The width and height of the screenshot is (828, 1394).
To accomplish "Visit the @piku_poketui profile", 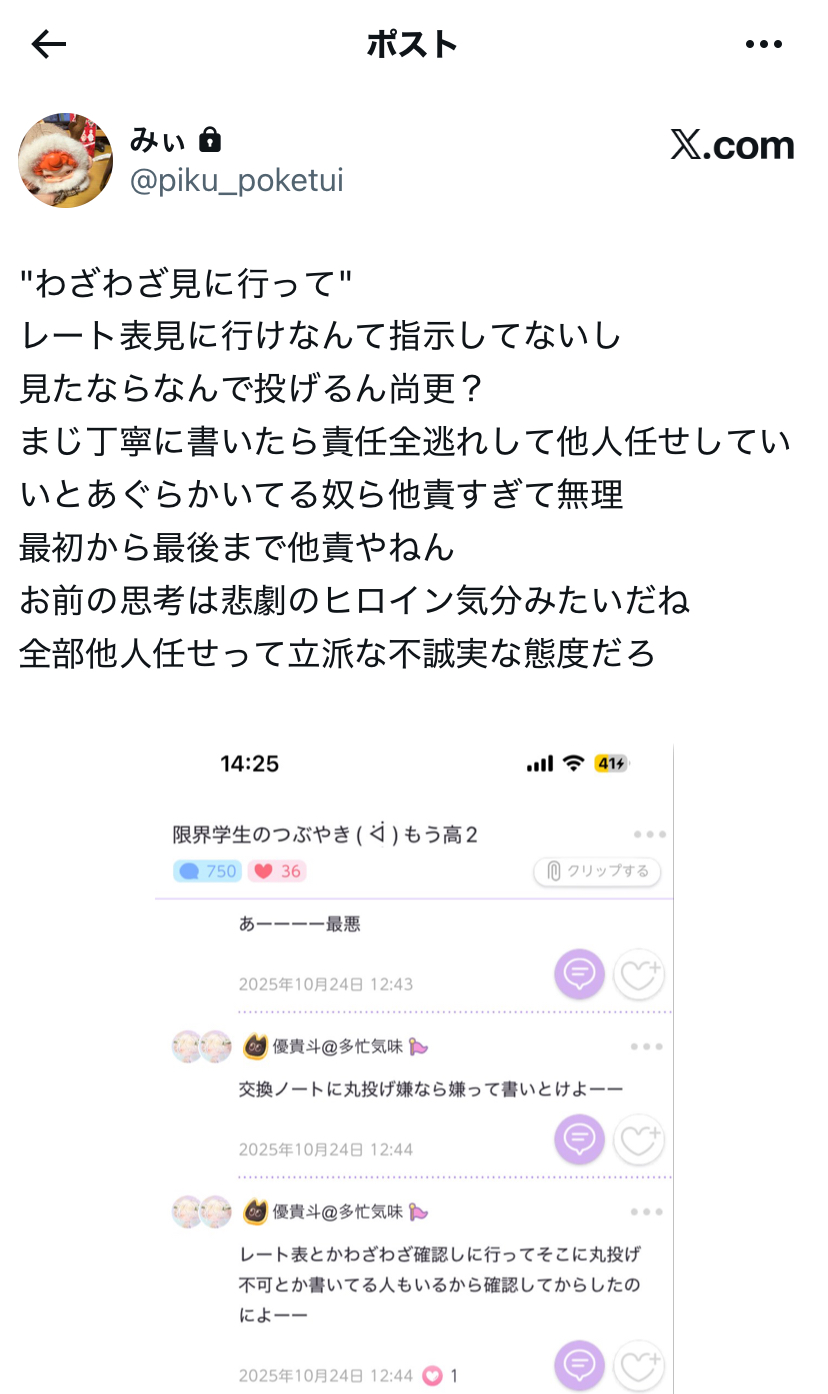I will tap(236, 181).
